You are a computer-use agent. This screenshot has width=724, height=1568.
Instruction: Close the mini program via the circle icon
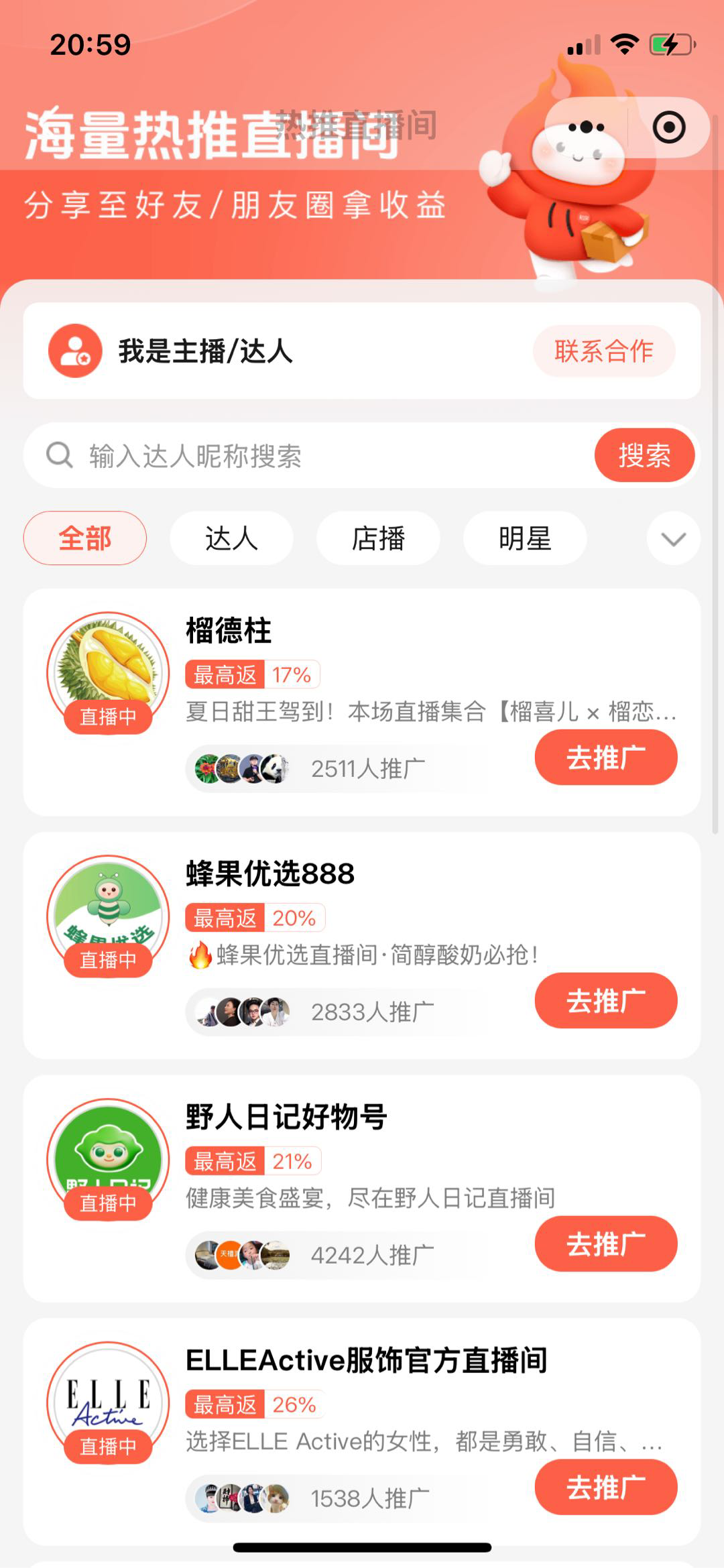[x=668, y=127]
